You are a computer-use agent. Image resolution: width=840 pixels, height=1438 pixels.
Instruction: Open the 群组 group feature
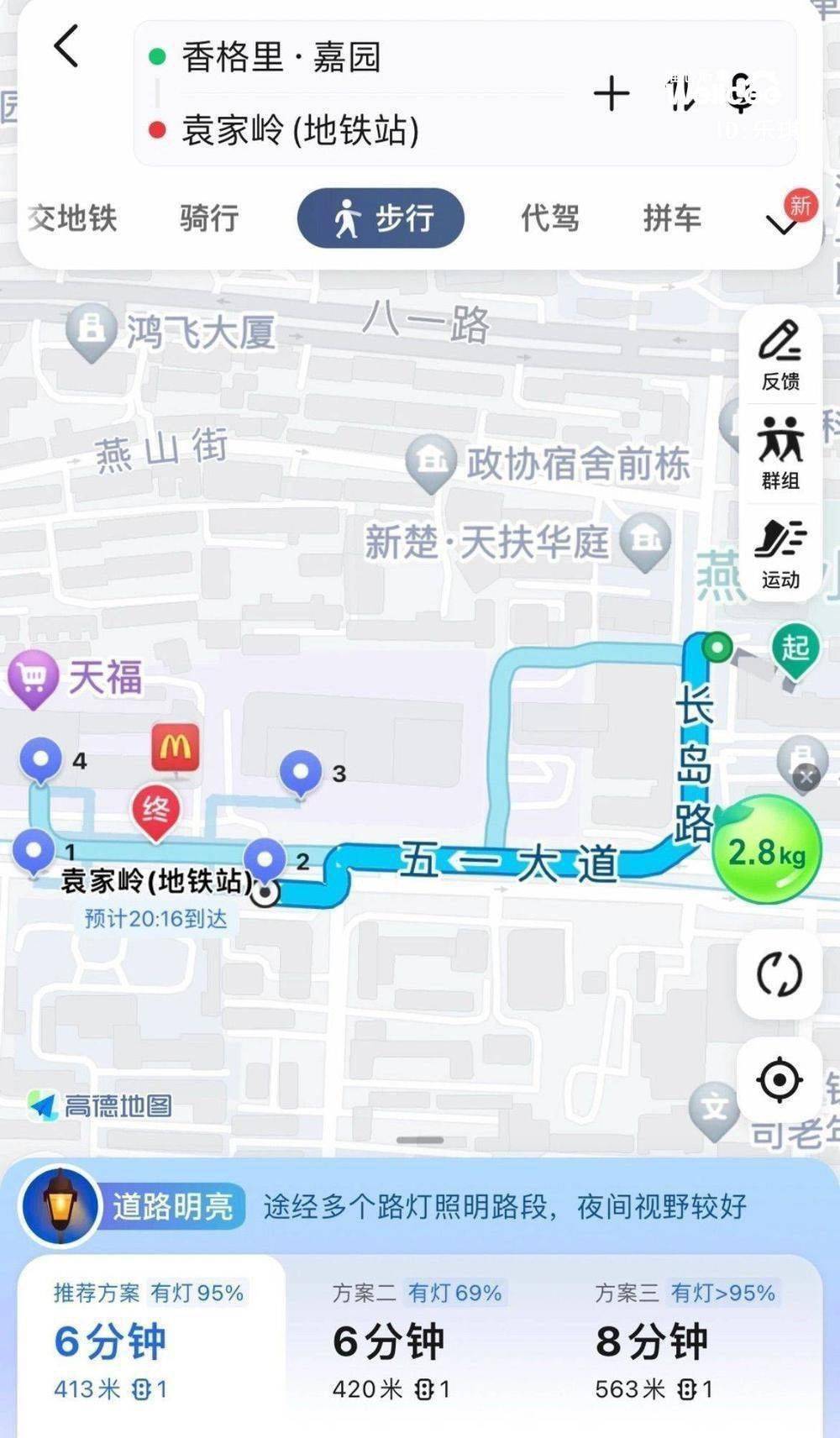(780, 454)
